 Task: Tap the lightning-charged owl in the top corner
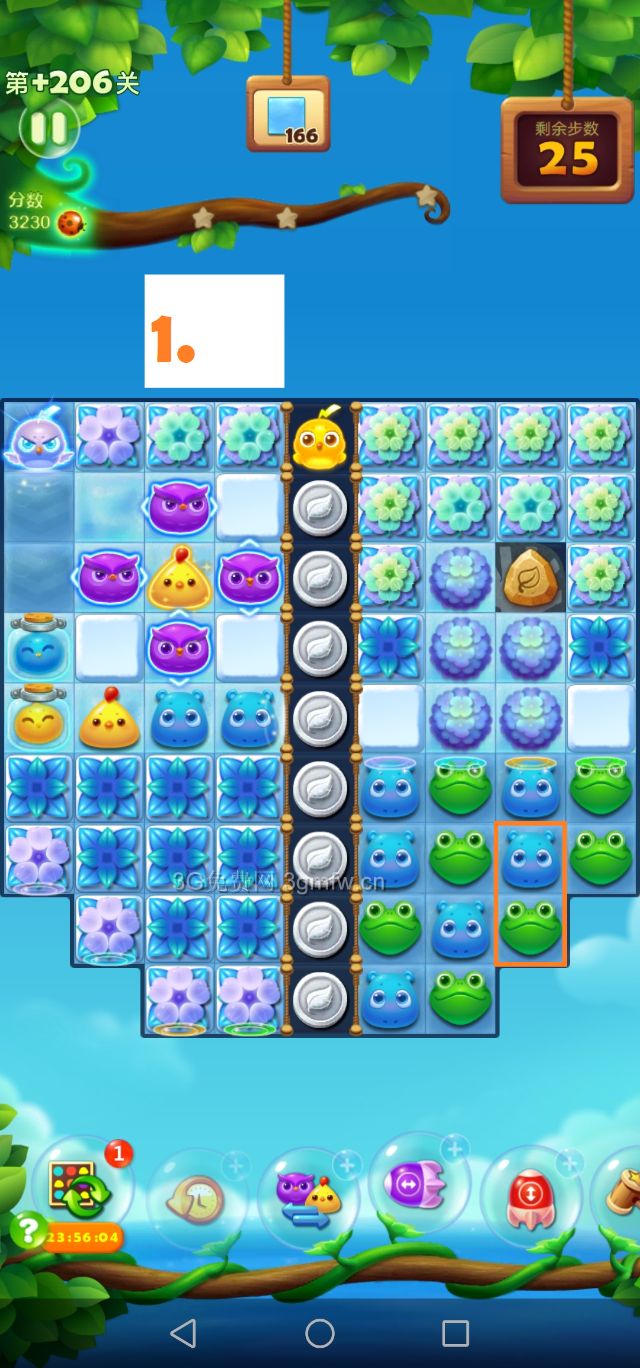point(38,438)
